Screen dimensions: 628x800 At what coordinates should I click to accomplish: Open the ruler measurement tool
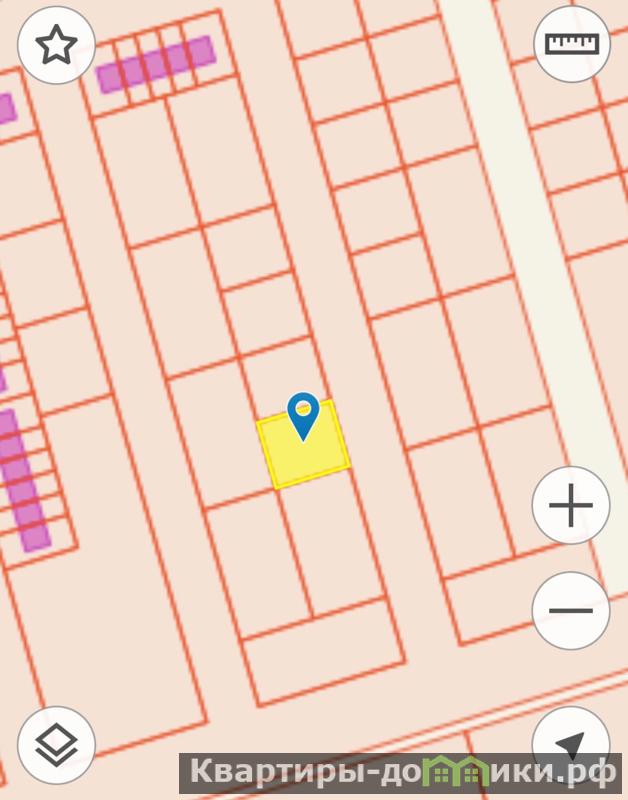click(x=571, y=44)
